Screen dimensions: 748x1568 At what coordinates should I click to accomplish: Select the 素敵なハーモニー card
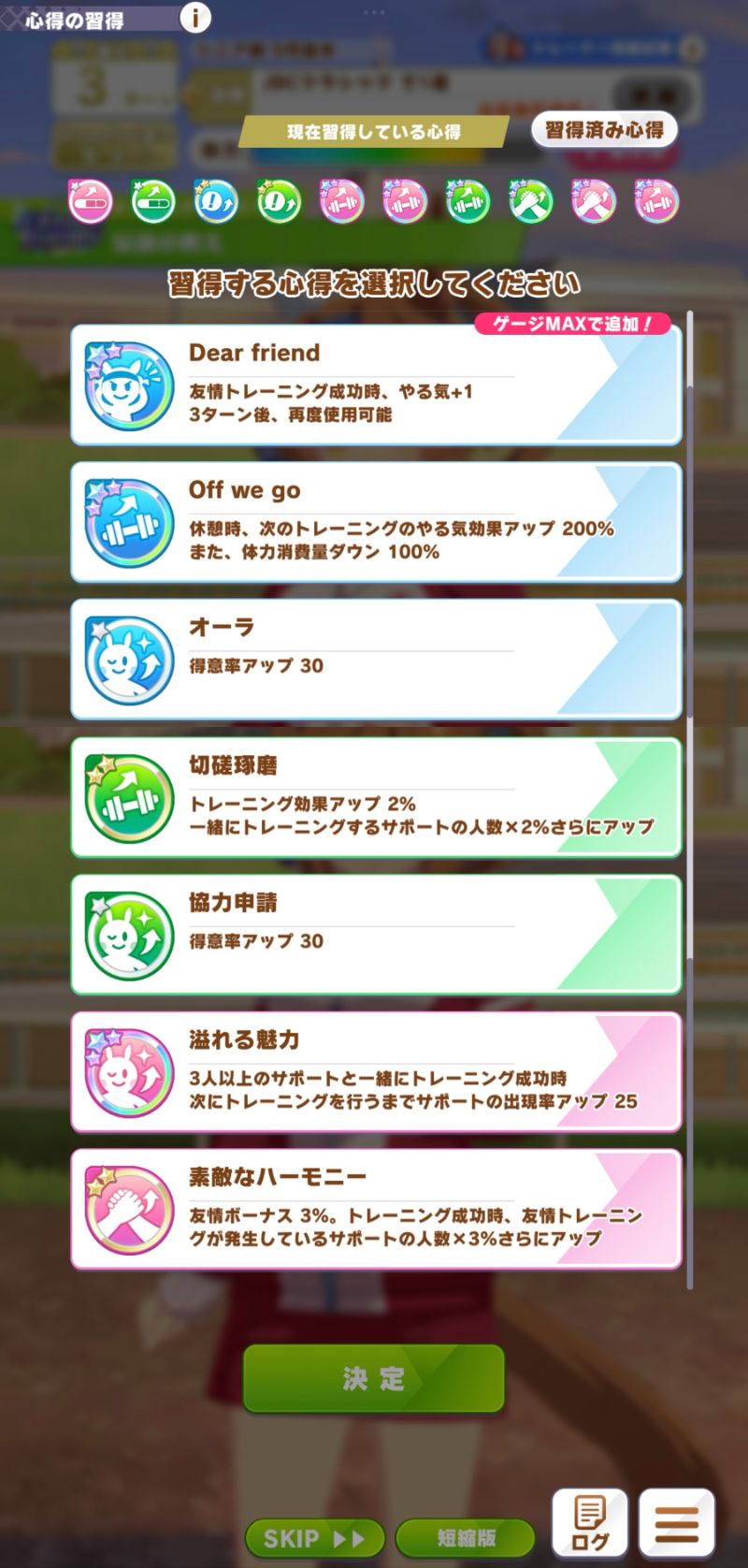pyautogui.click(x=376, y=1210)
